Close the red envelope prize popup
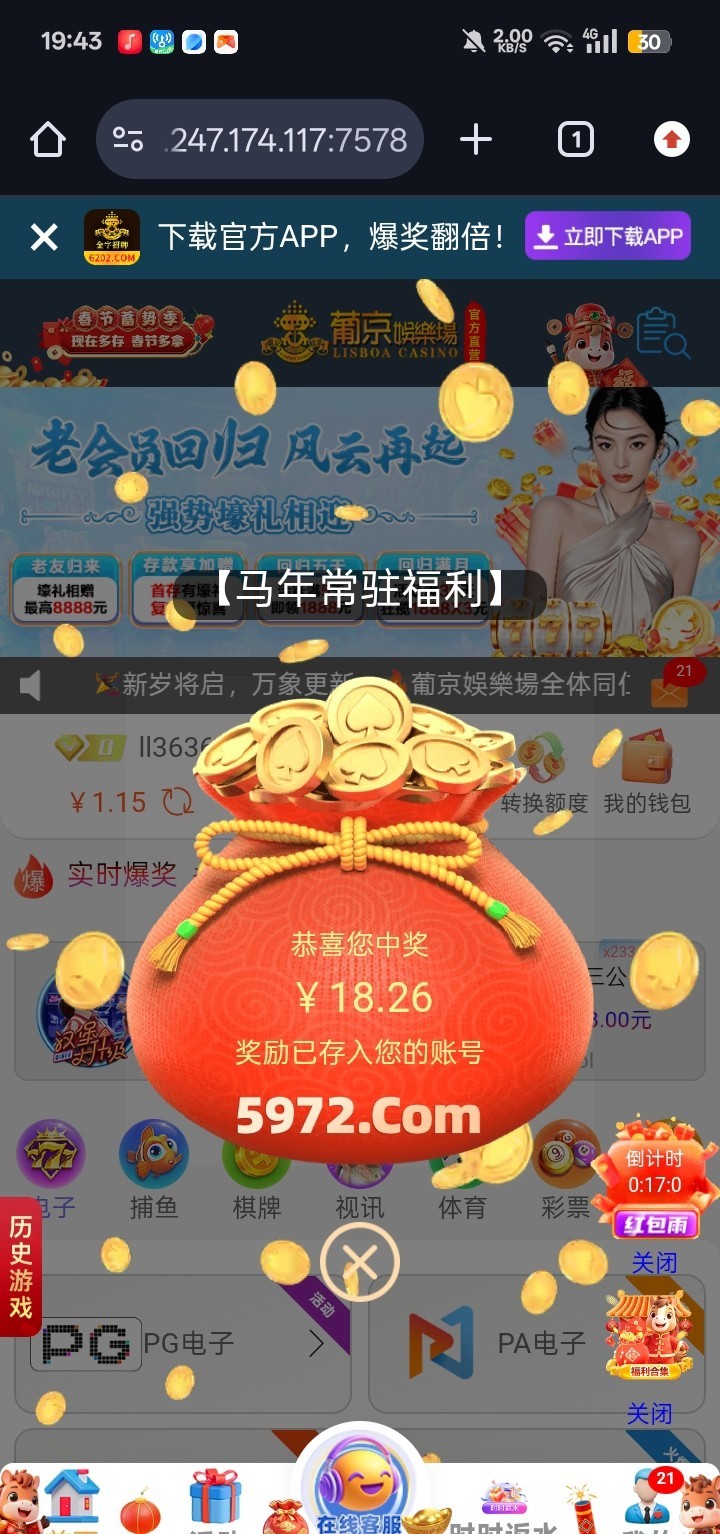The image size is (720, 1534). (x=359, y=1262)
